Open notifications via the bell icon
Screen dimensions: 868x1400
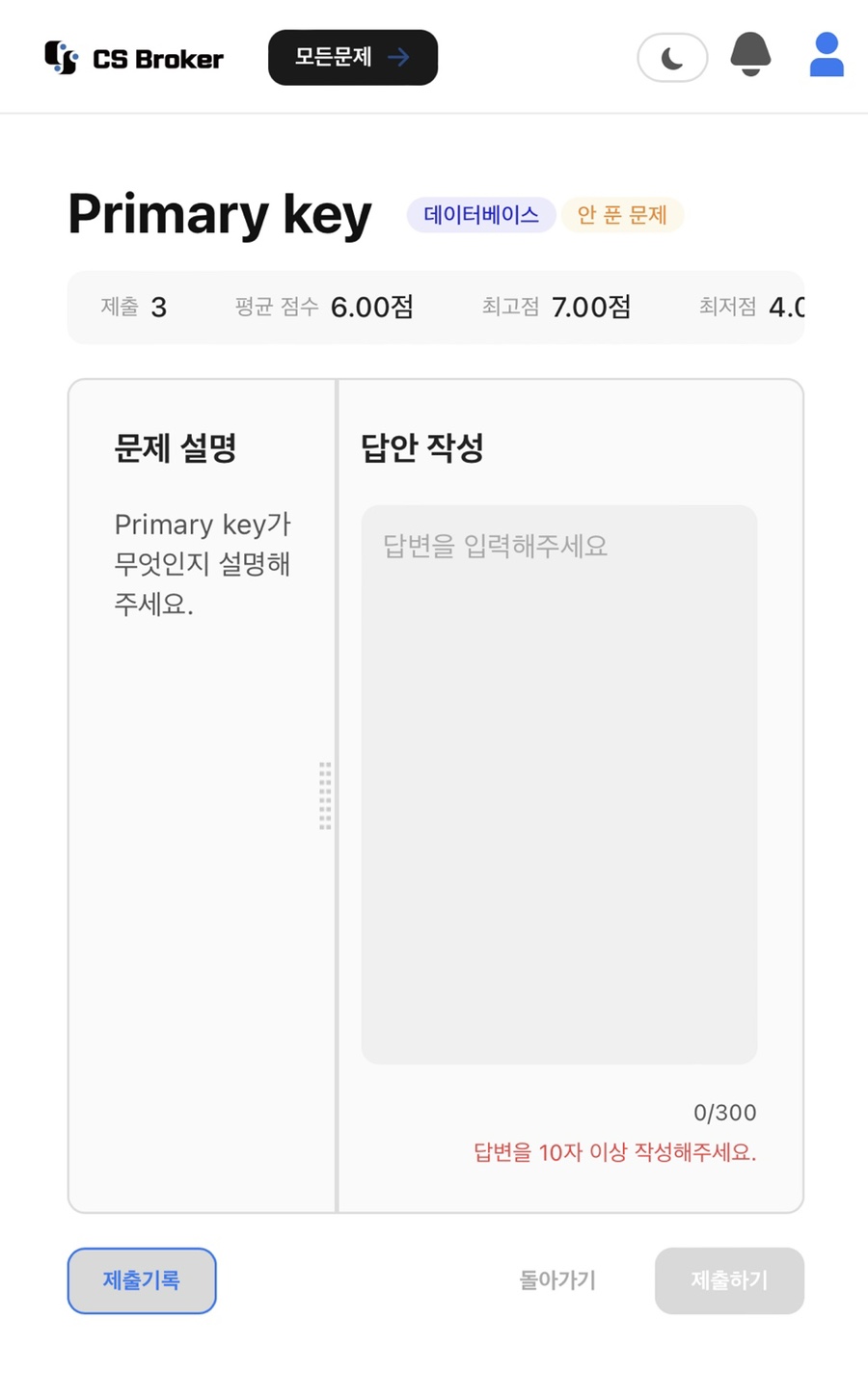pos(750,56)
